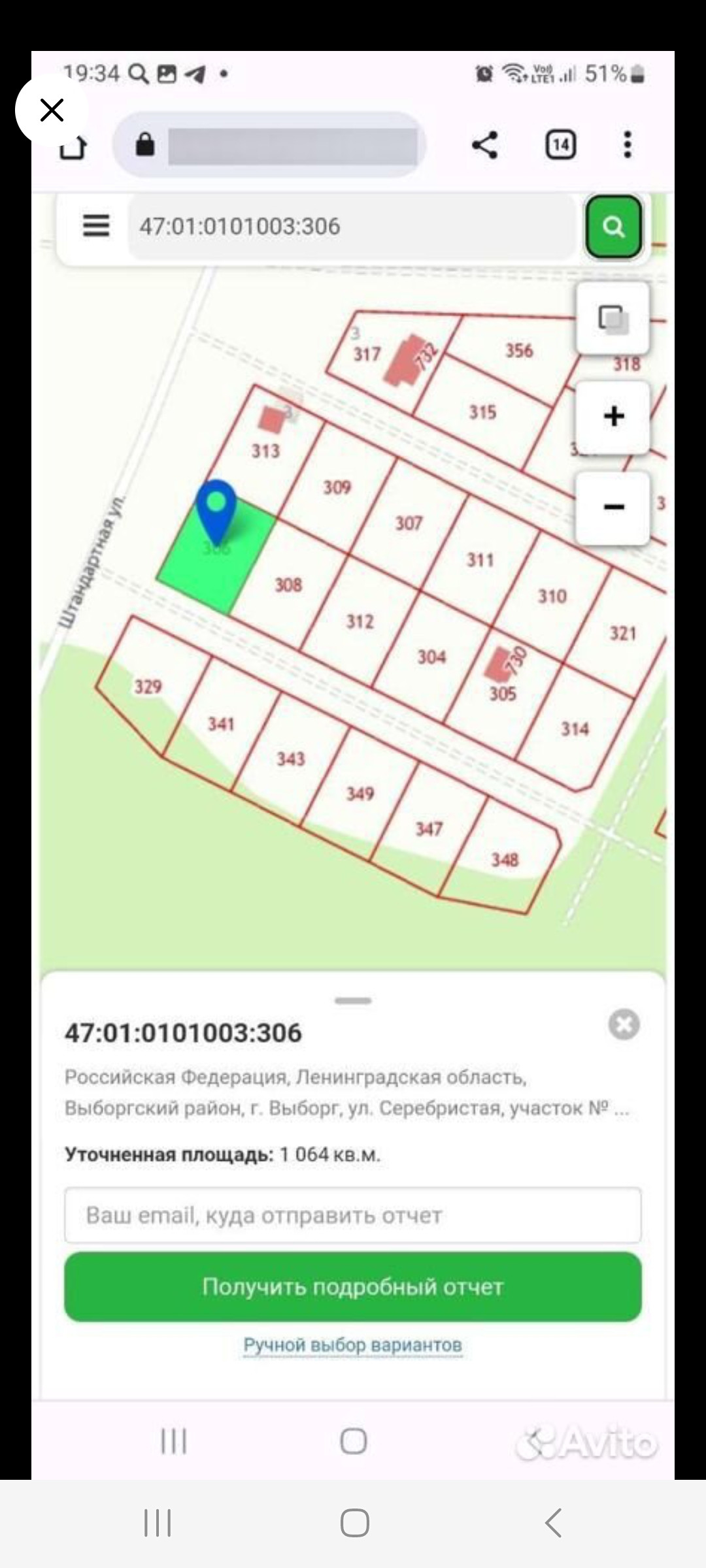Go back using the system back arrow
706x1568 pixels.
pyautogui.click(x=553, y=1523)
